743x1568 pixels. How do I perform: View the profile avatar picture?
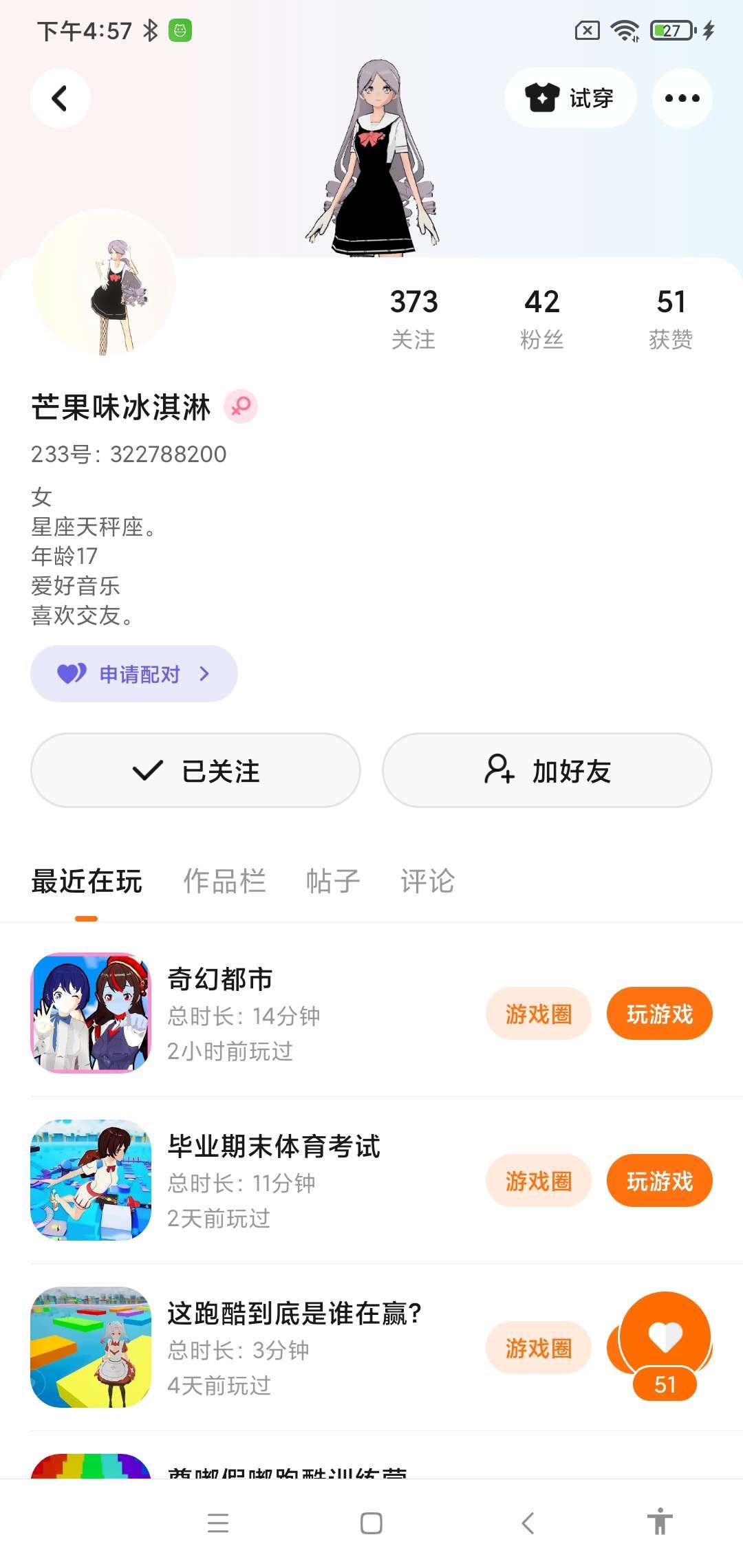(x=105, y=282)
